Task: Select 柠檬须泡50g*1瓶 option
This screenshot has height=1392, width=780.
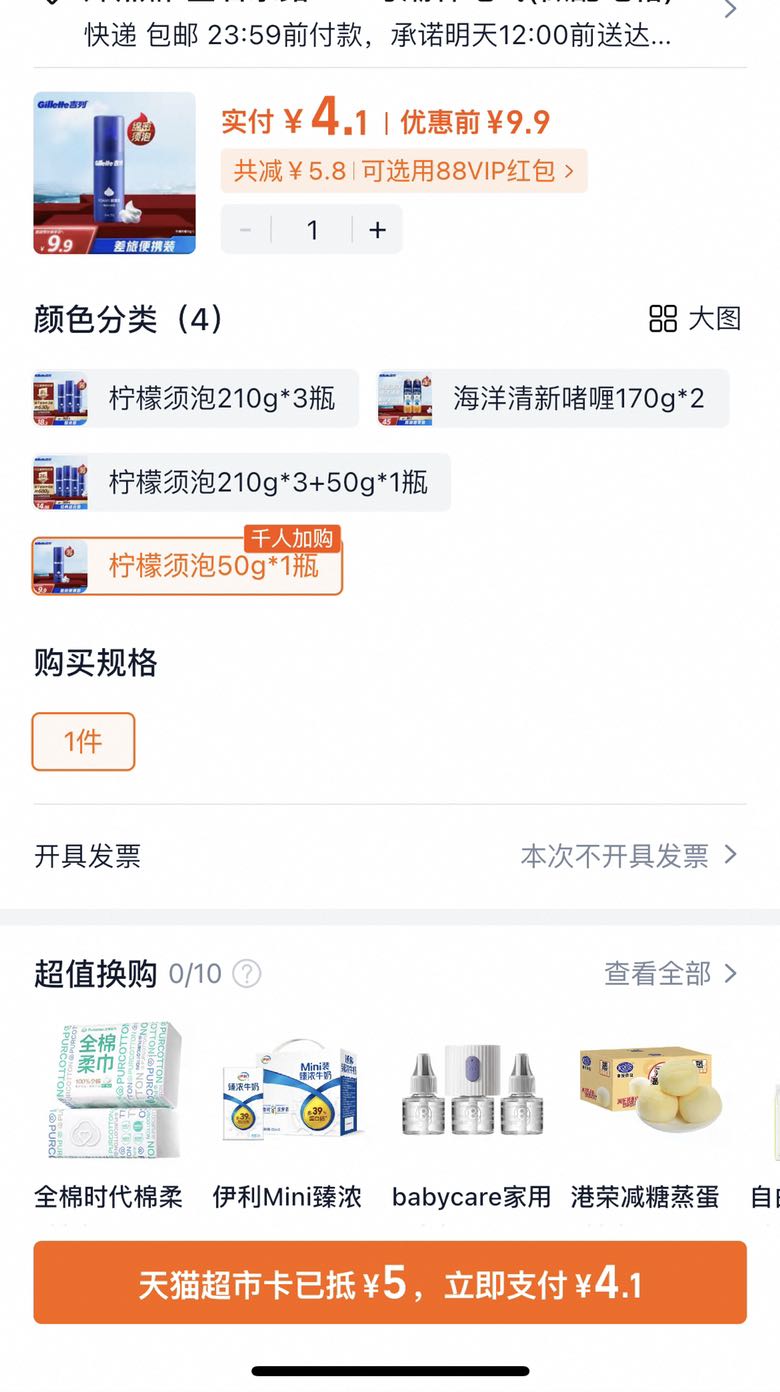Action: (188, 567)
